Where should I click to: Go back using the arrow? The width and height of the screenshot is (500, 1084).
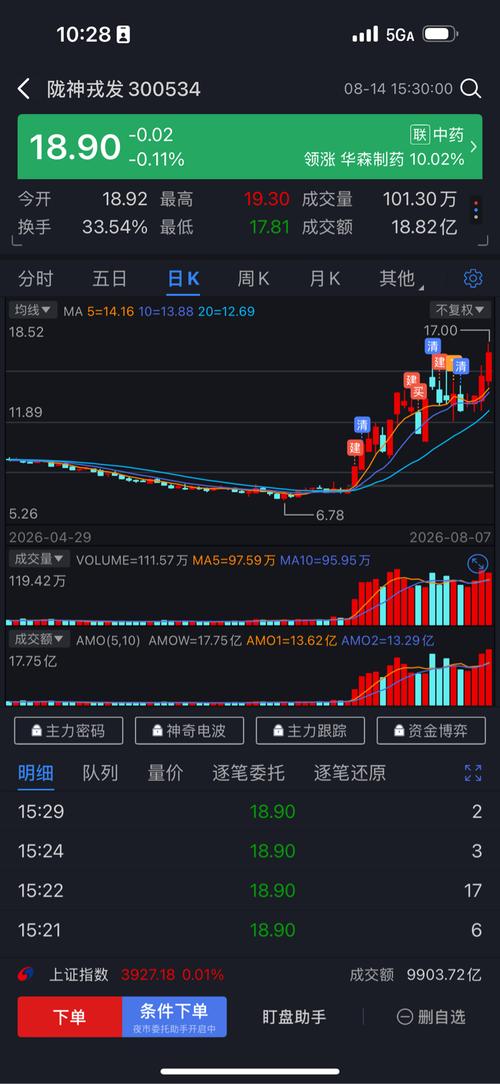click(24, 89)
